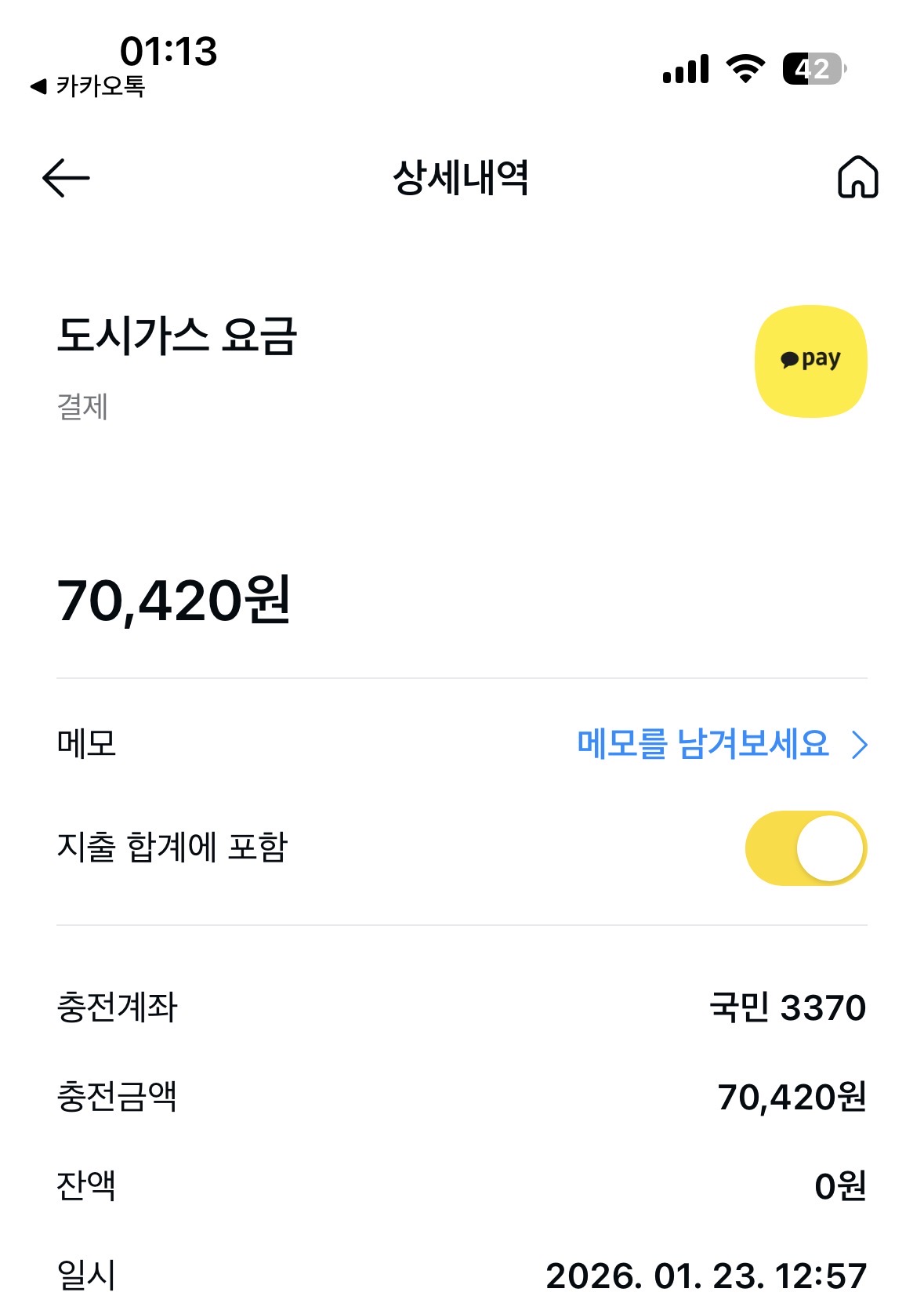924x1314 pixels.
Task: Go back with the arrow icon
Action: [x=66, y=178]
